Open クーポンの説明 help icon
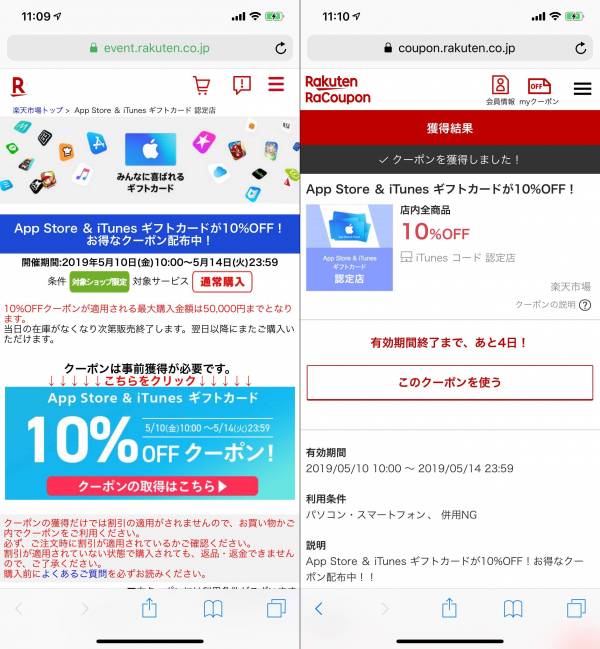600x649 pixels. [583, 304]
